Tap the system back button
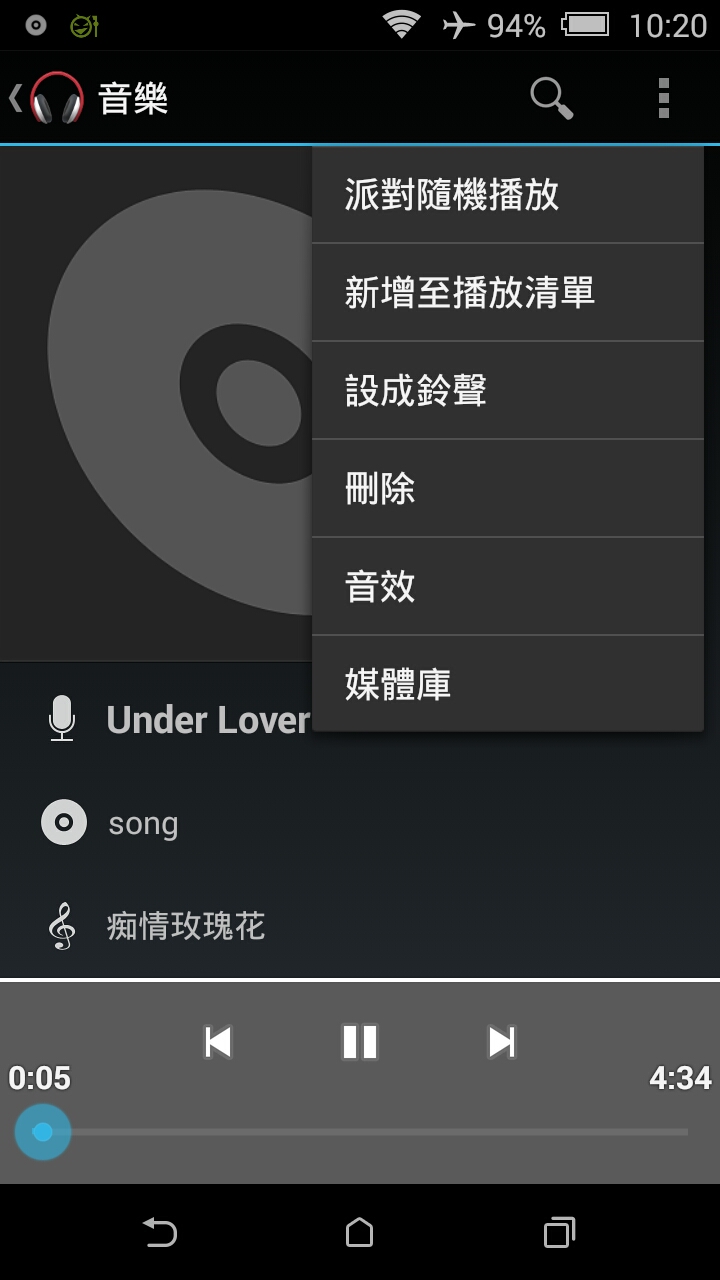 pyautogui.click(x=160, y=1233)
